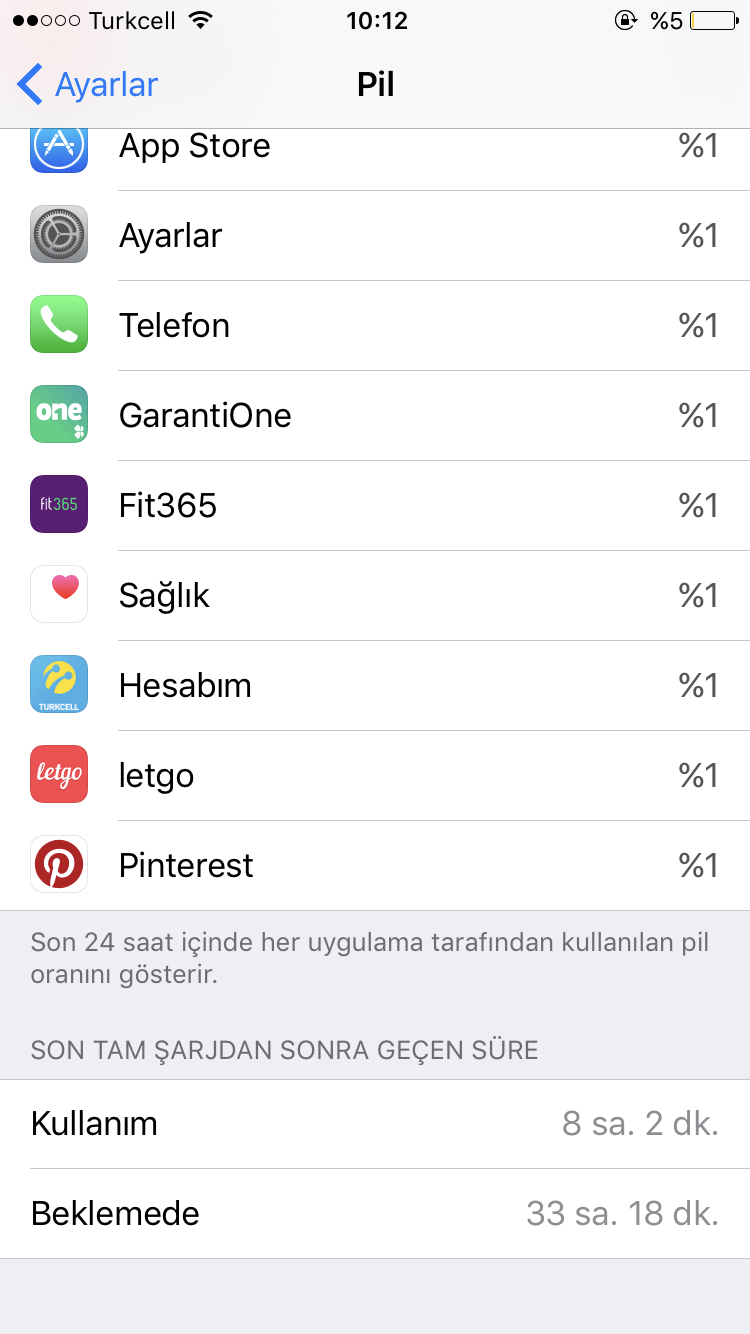The width and height of the screenshot is (750, 1334).
Task: Select the Pinterest usage row
Action: point(375,866)
